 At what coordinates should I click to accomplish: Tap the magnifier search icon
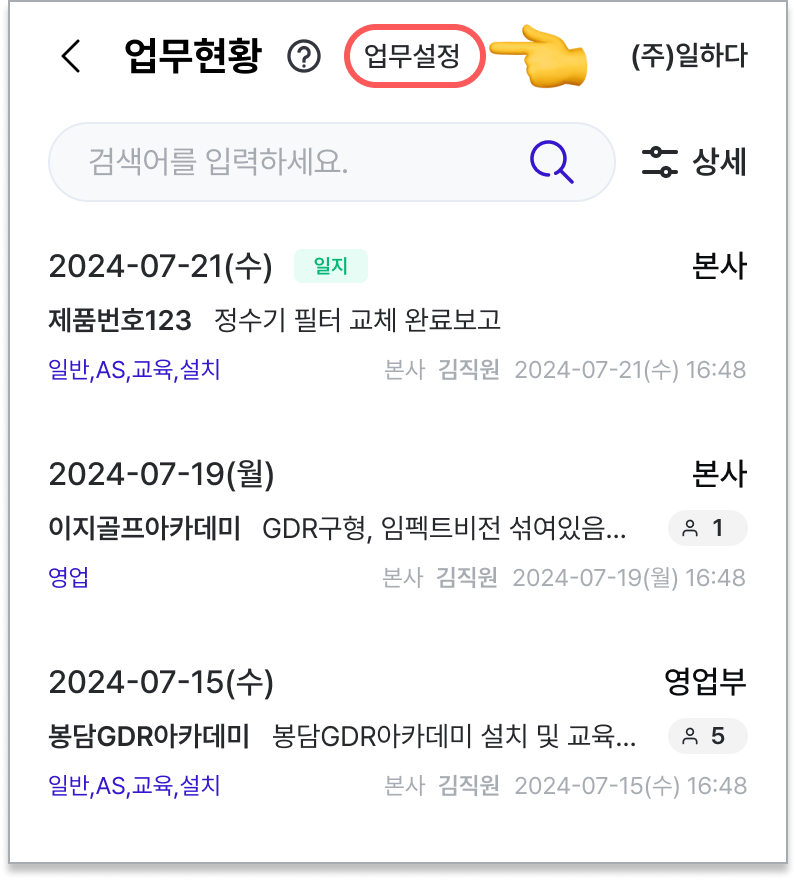[552, 162]
